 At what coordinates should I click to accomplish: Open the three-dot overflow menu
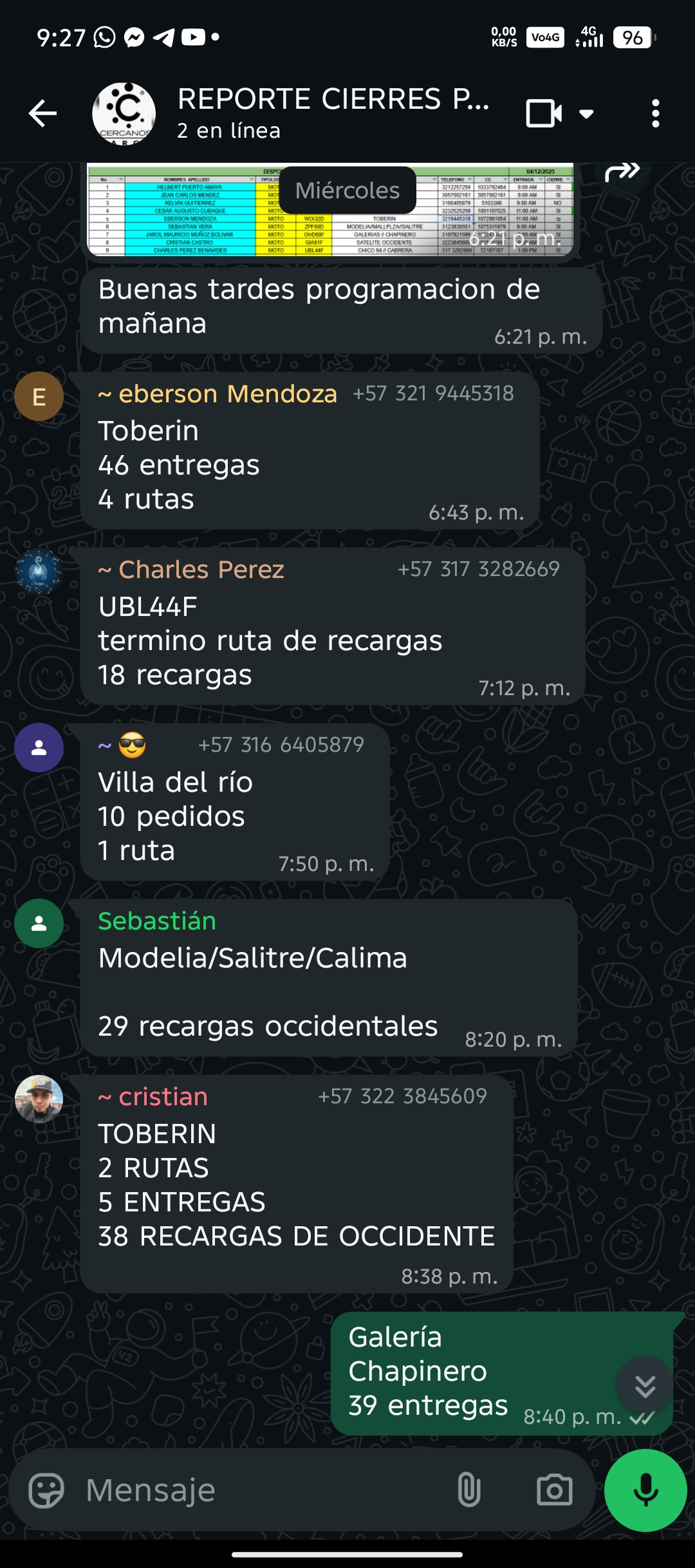click(655, 114)
